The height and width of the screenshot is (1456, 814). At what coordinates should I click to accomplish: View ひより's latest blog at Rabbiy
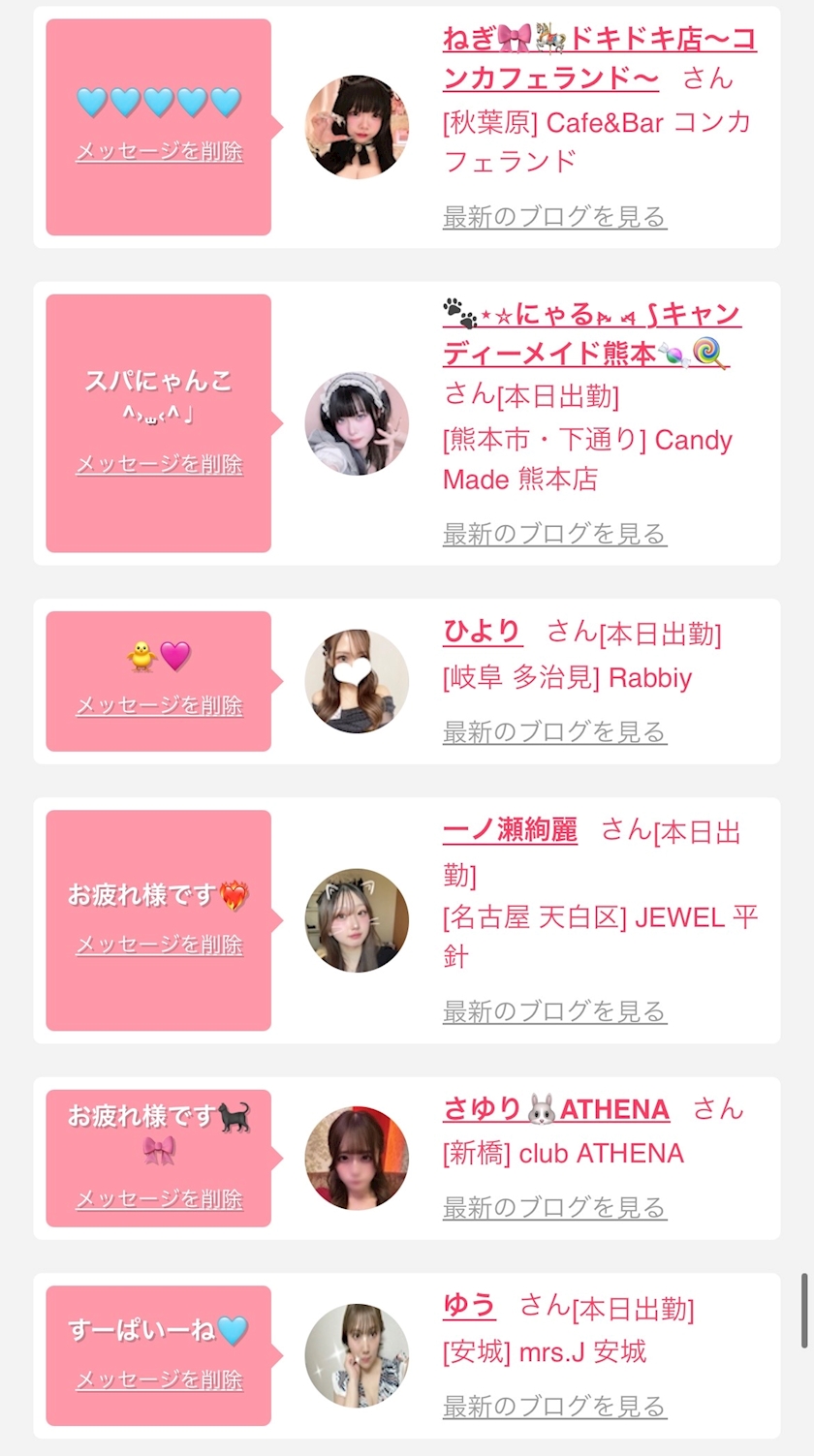pos(554,731)
